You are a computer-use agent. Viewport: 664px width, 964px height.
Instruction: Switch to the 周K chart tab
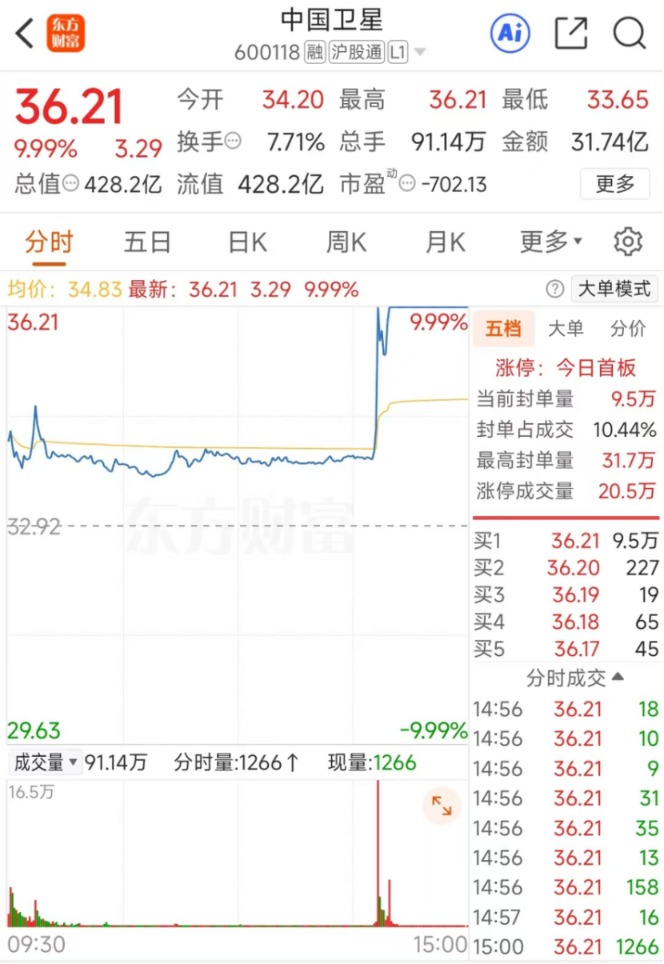click(346, 242)
